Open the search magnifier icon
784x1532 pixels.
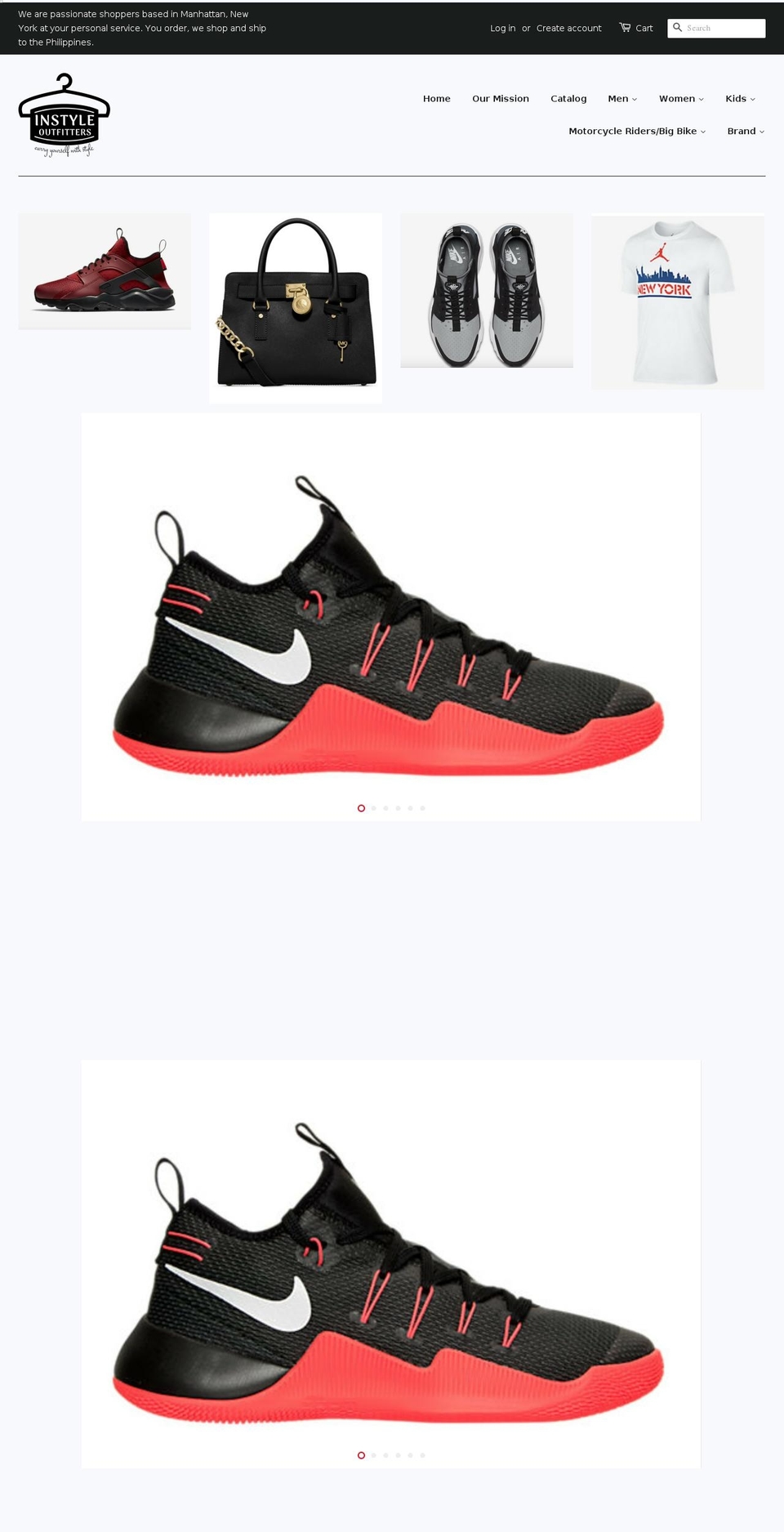coord(678,28)
